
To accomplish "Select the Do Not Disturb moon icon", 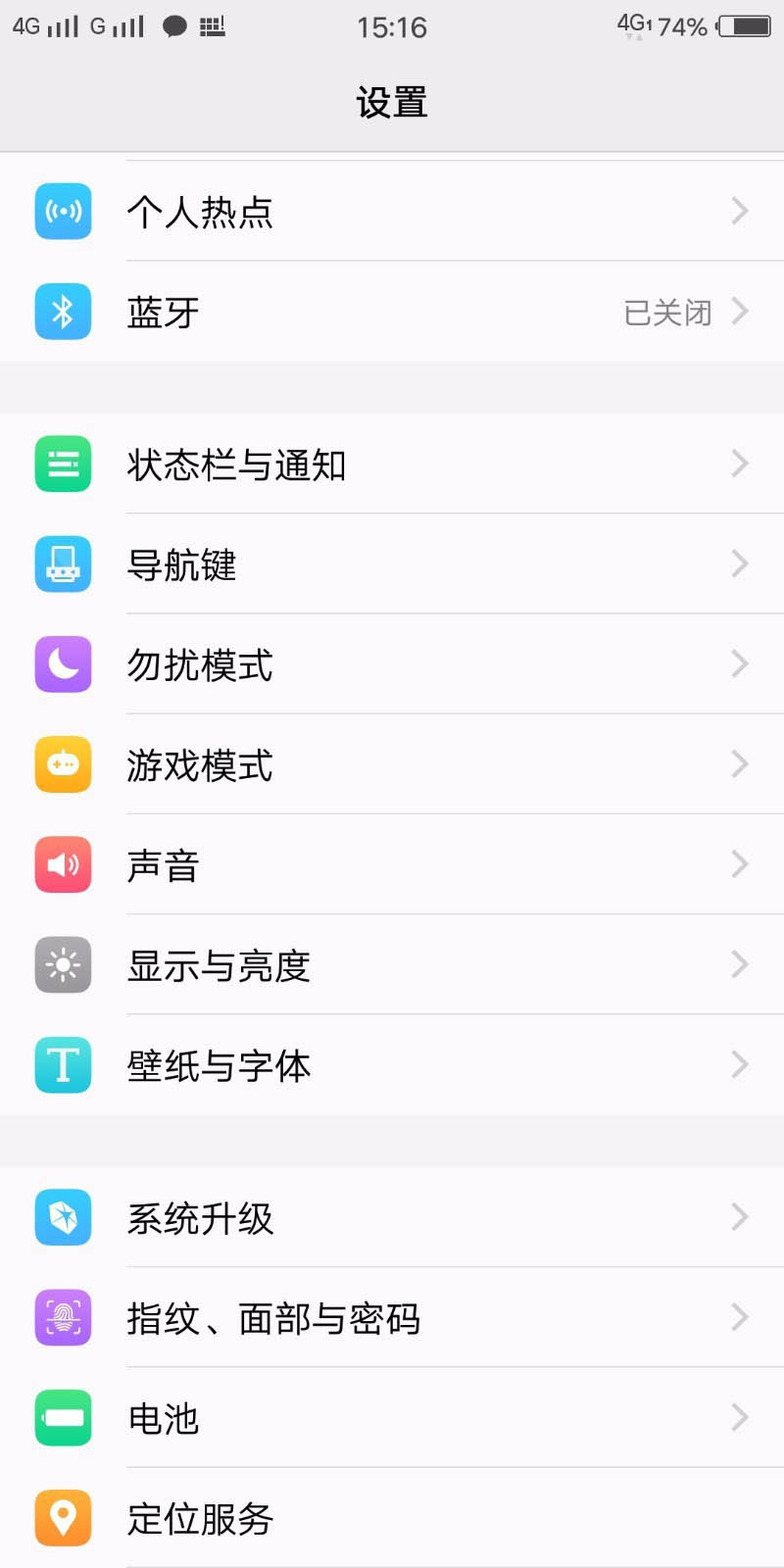I will click(x=62, y=664).
